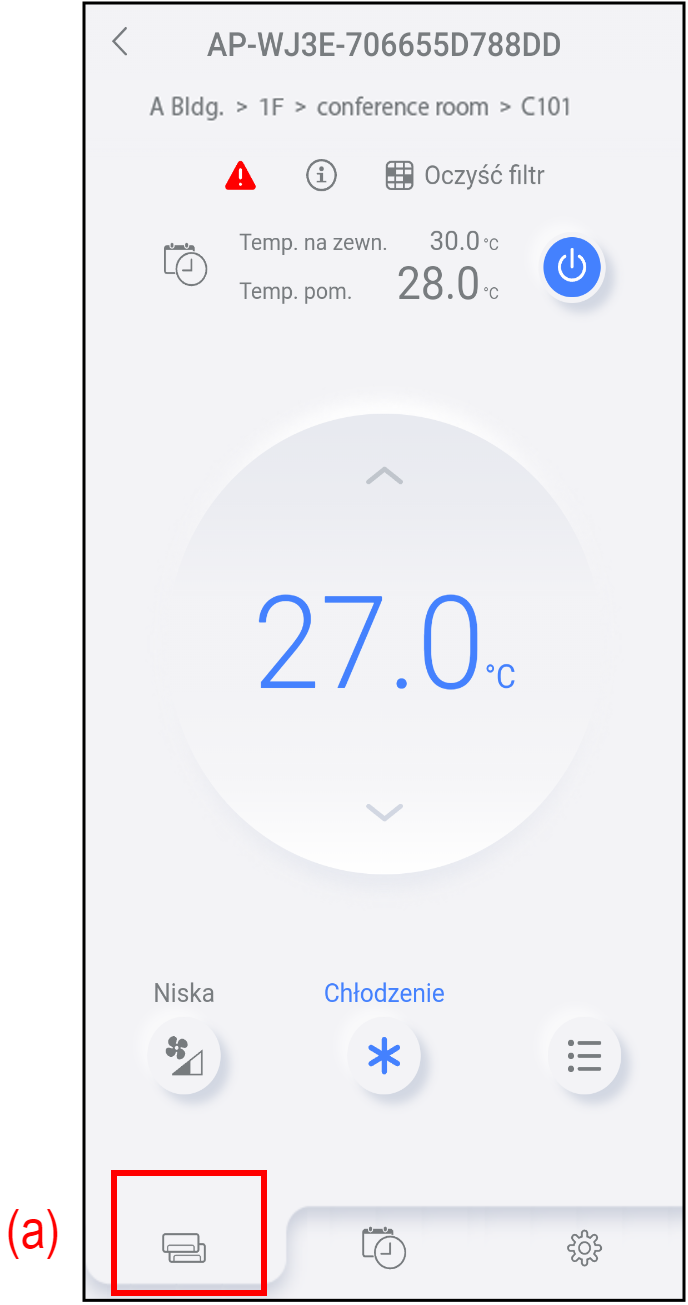Tap the Oczyść filtr filter indicator
This screenshot has height=1305, width=688.
pos(465,176)
